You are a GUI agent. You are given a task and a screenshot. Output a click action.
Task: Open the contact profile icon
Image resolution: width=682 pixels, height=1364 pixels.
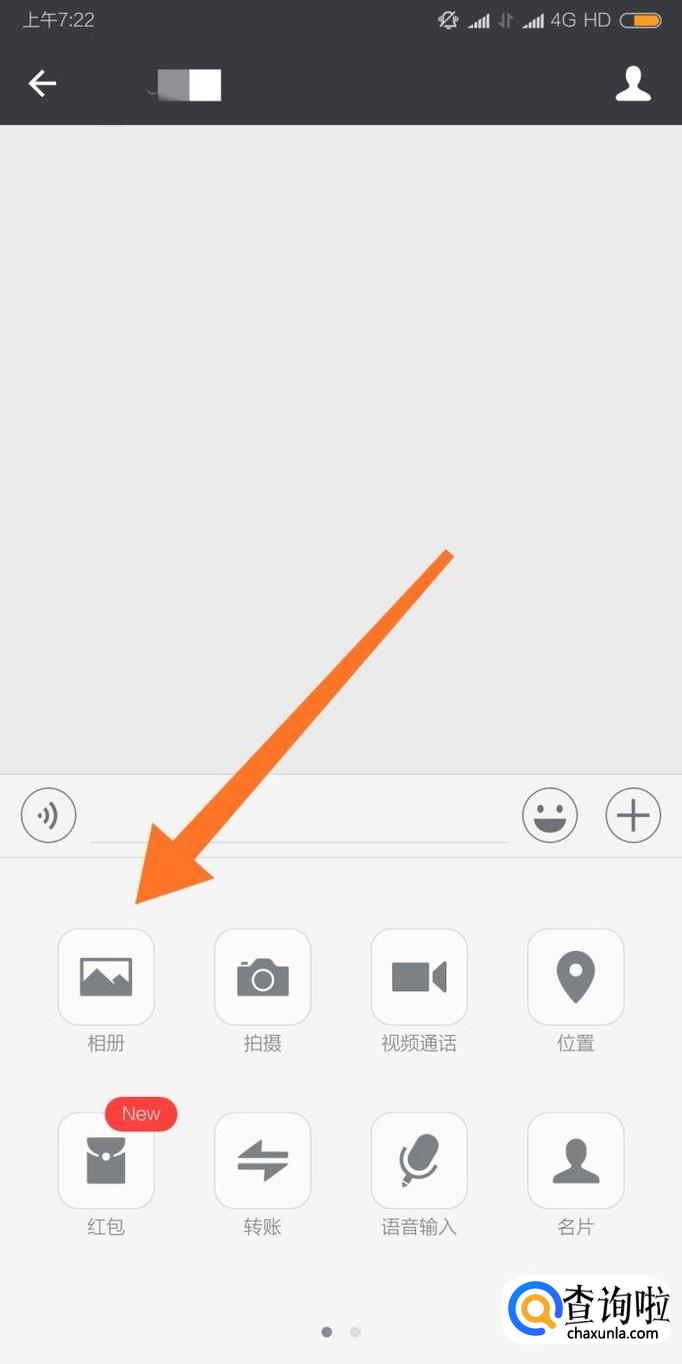pos(632,84)
